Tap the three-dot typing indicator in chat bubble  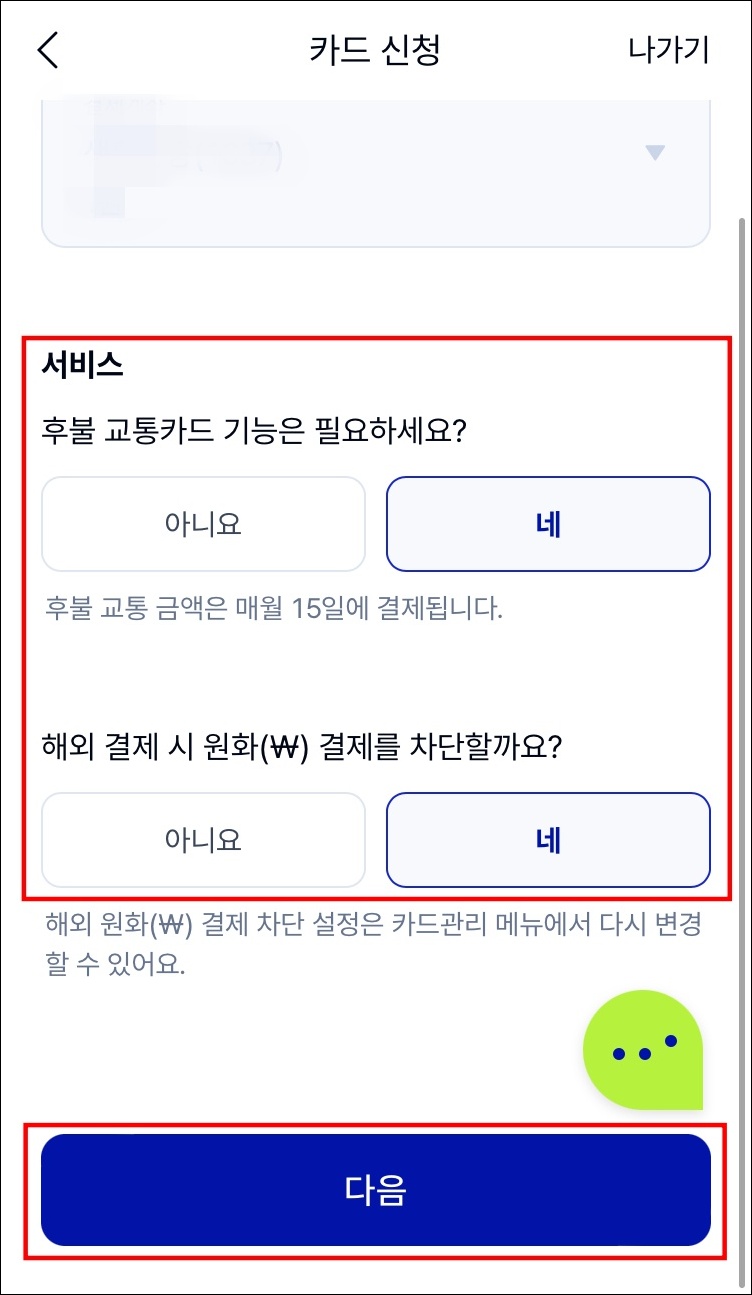[x=647, y=1050]
